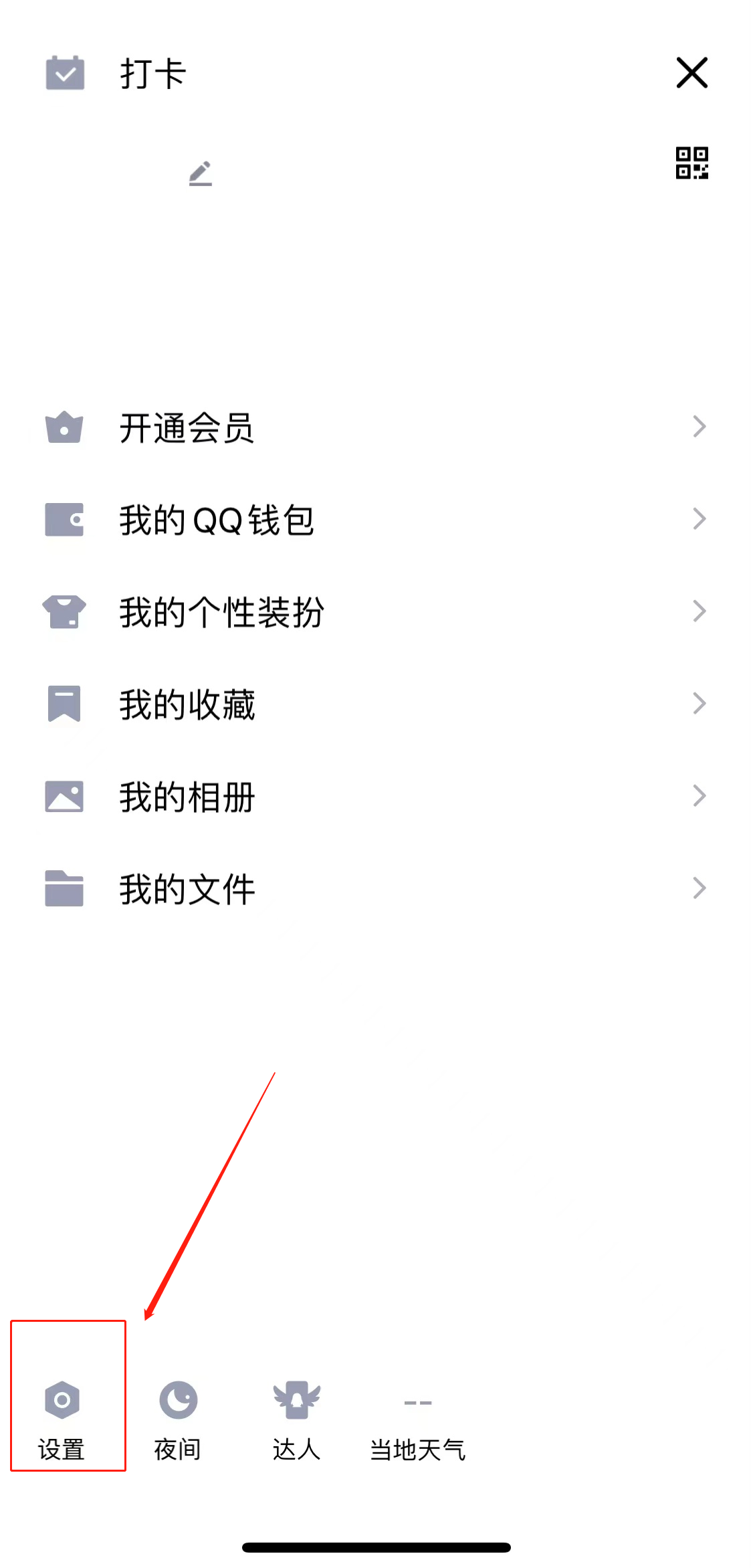Open 我的个性装扮
This screenshot has height=1568, width=751.
coord(374,611)
